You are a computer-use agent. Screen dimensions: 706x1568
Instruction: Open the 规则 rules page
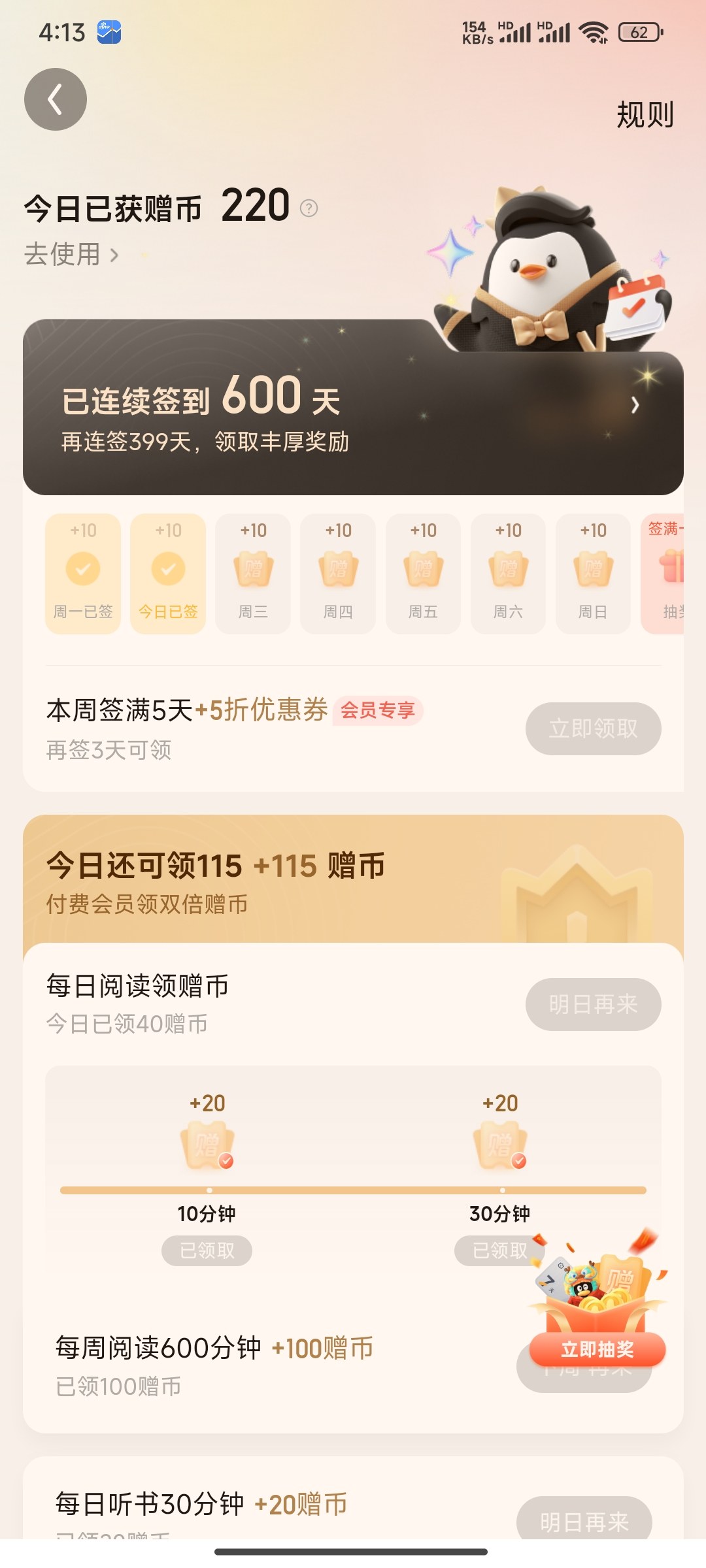click(645, 115)
